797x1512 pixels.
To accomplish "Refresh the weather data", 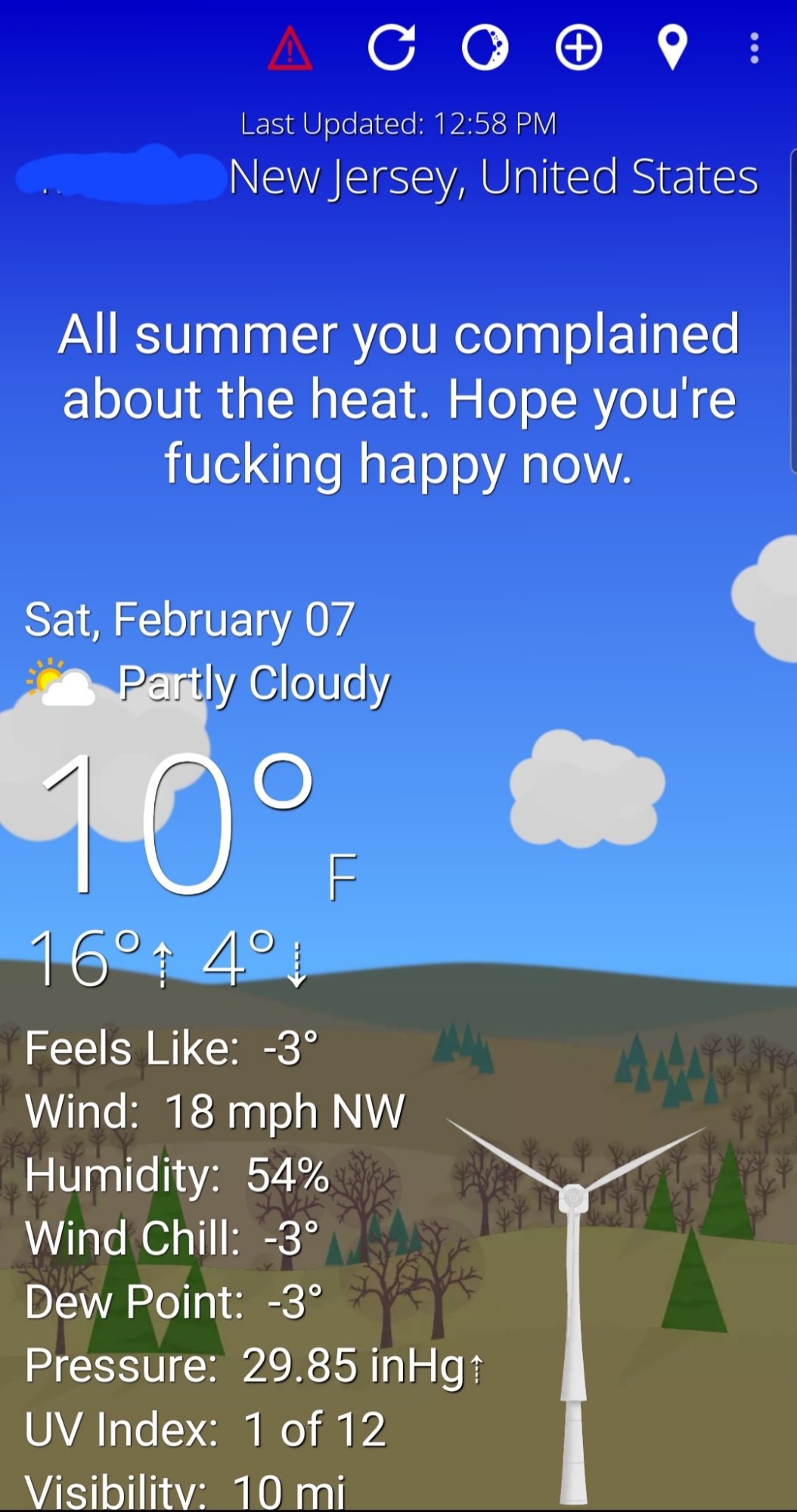I will (x=391, y=48).
